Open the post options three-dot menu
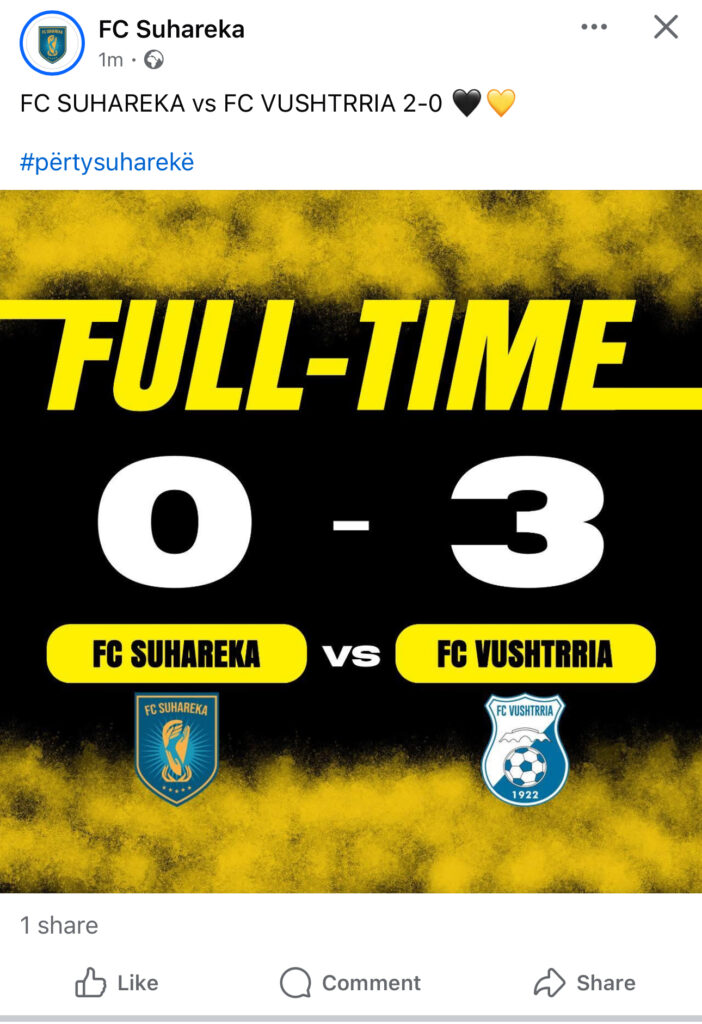702x1024 pixels. pos(594,28)
